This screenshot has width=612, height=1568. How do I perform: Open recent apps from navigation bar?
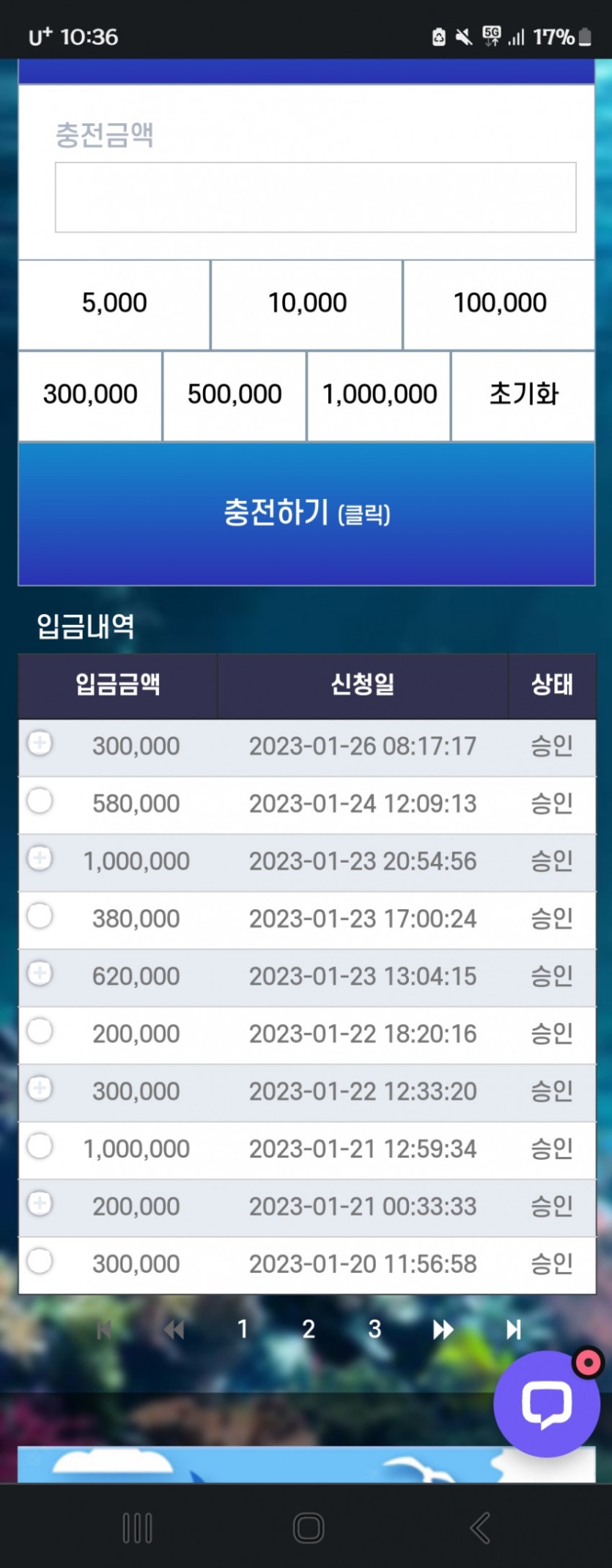[137, 1528]
